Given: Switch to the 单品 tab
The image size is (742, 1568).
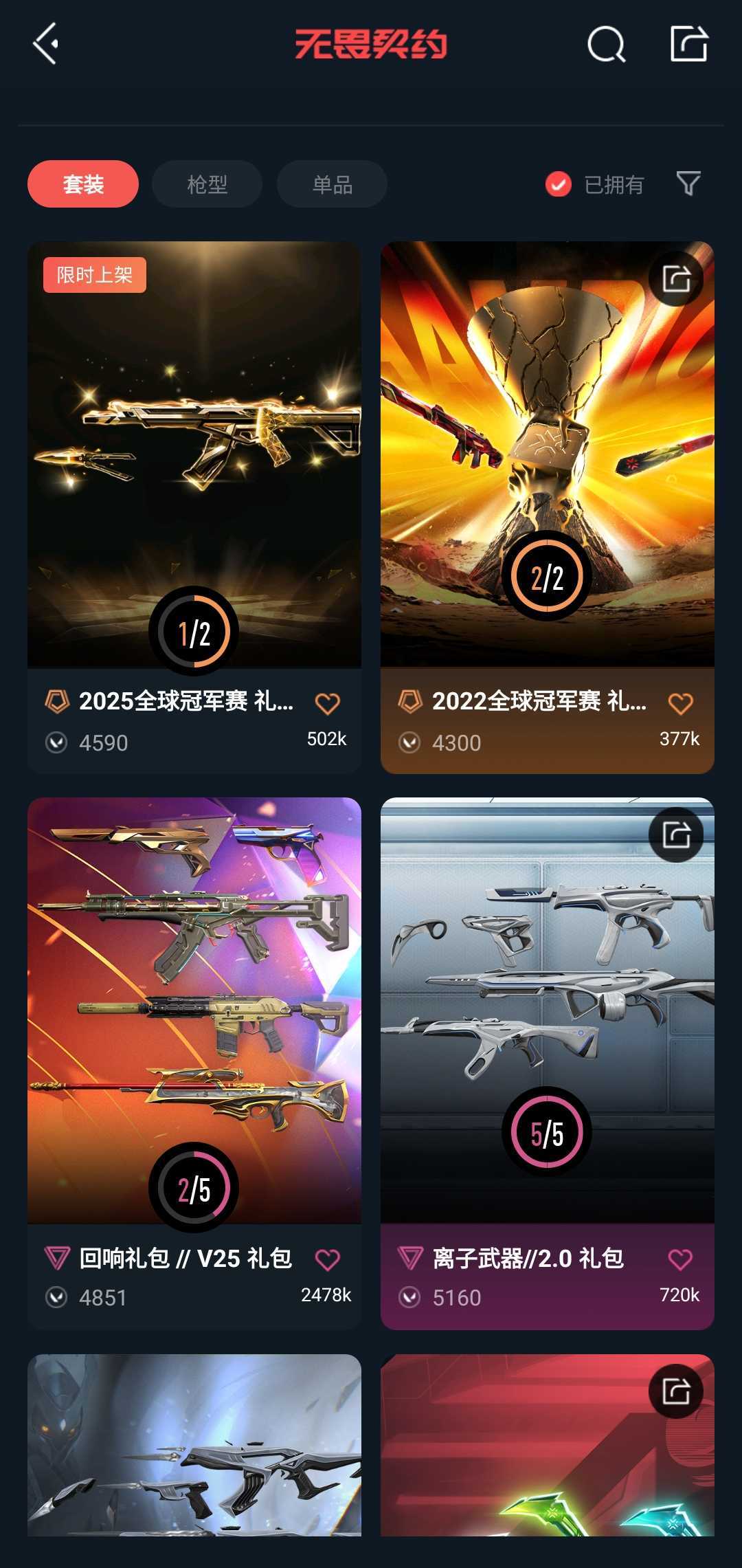Looking at the screenshot, I should click(x=332, y=184).
